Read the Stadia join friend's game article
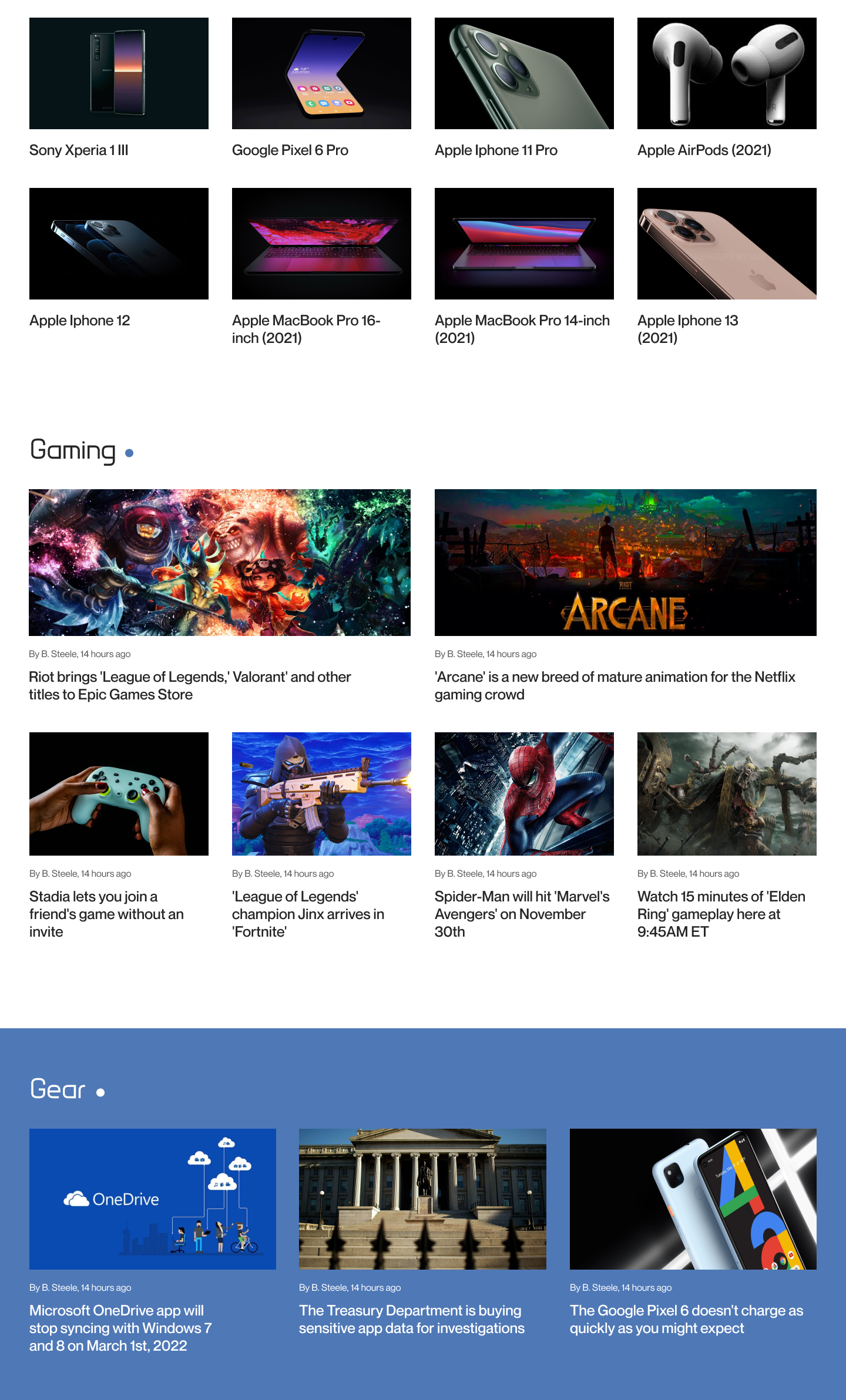Screen dimensions: 846x1400 tap(106, 914)
